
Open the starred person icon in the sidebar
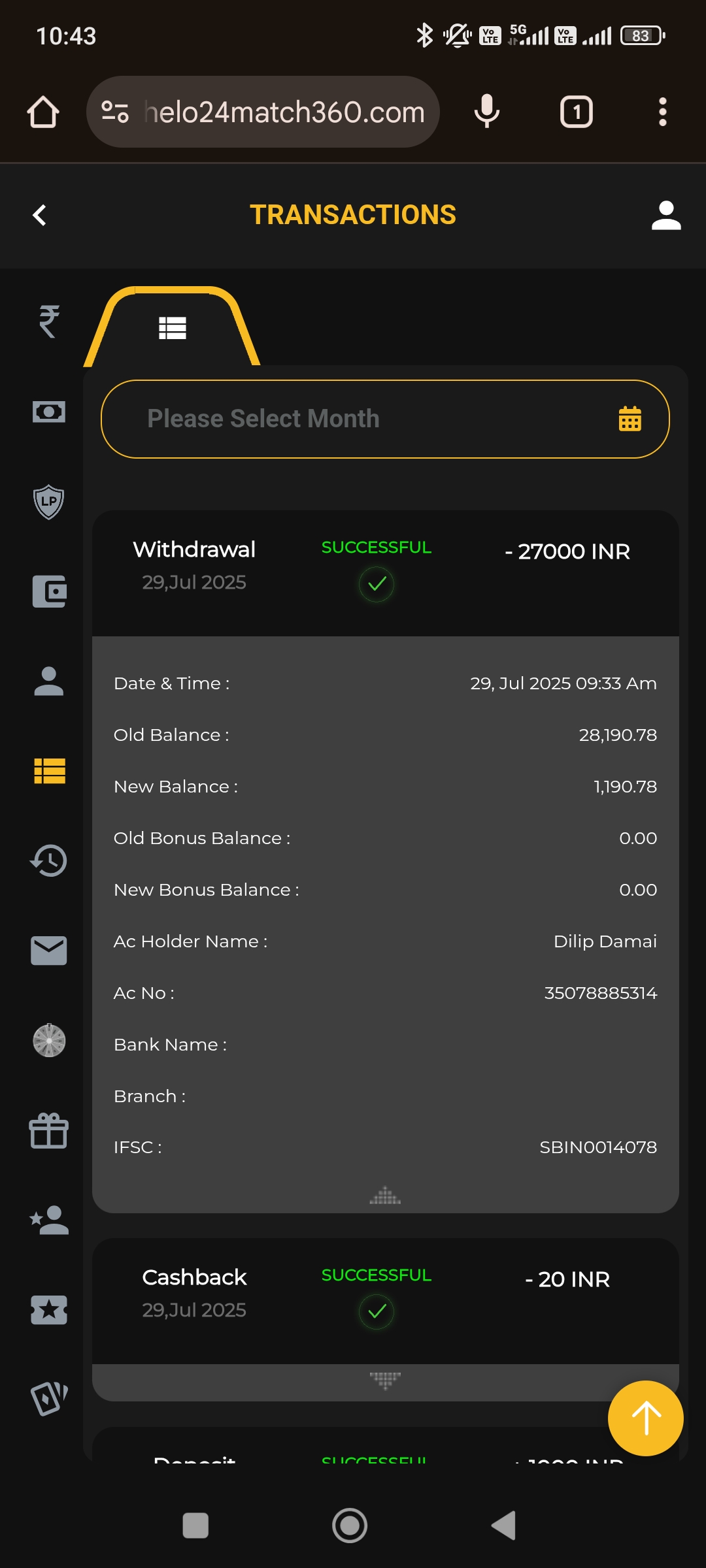click(x=49, y=1220)
